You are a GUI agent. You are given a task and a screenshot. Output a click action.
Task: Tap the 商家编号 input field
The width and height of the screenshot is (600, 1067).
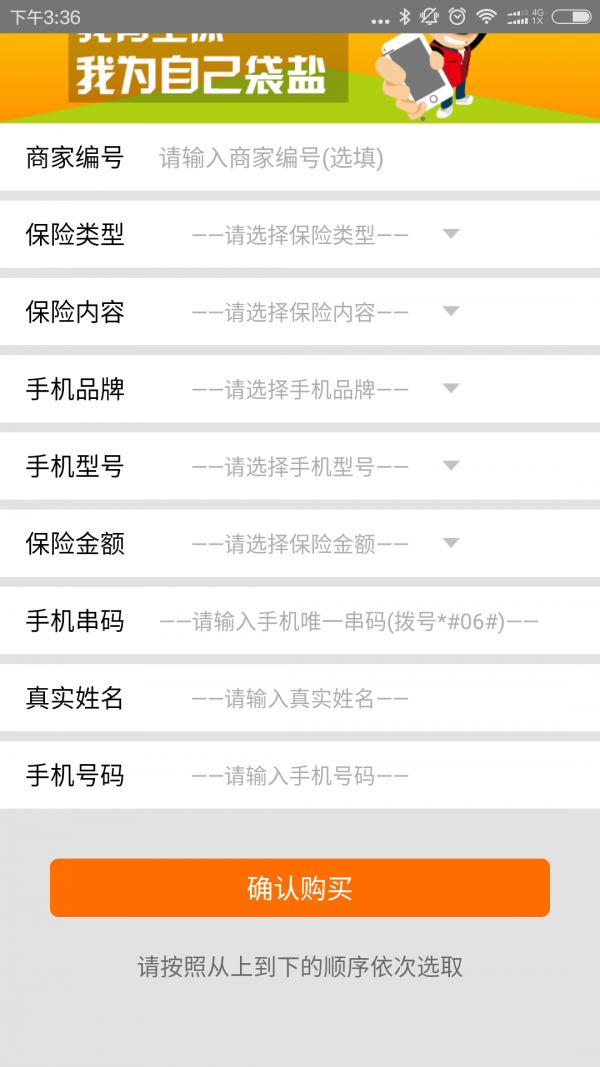click(x=350, y=158)
